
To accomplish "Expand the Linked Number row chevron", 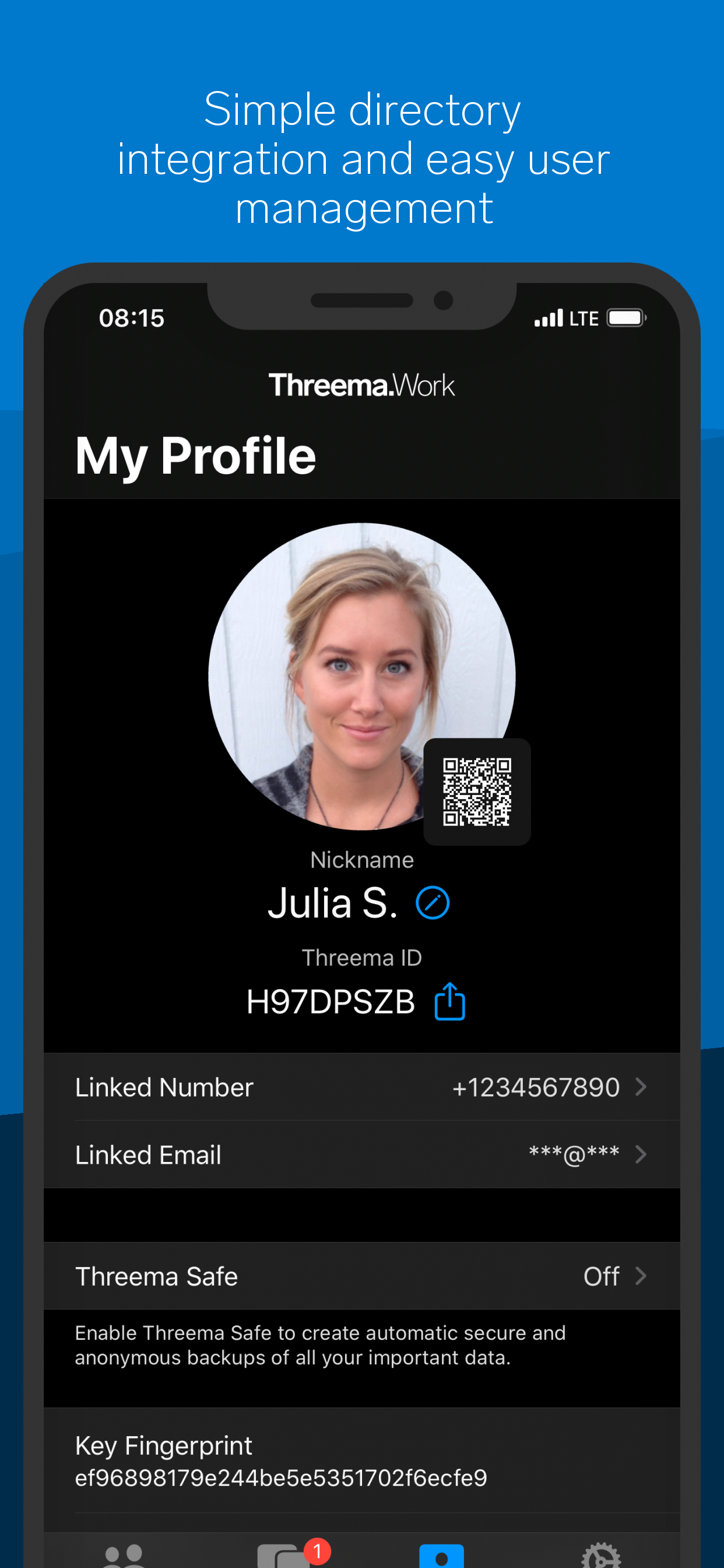I will pyautogui.click(x=643, y=1087).
